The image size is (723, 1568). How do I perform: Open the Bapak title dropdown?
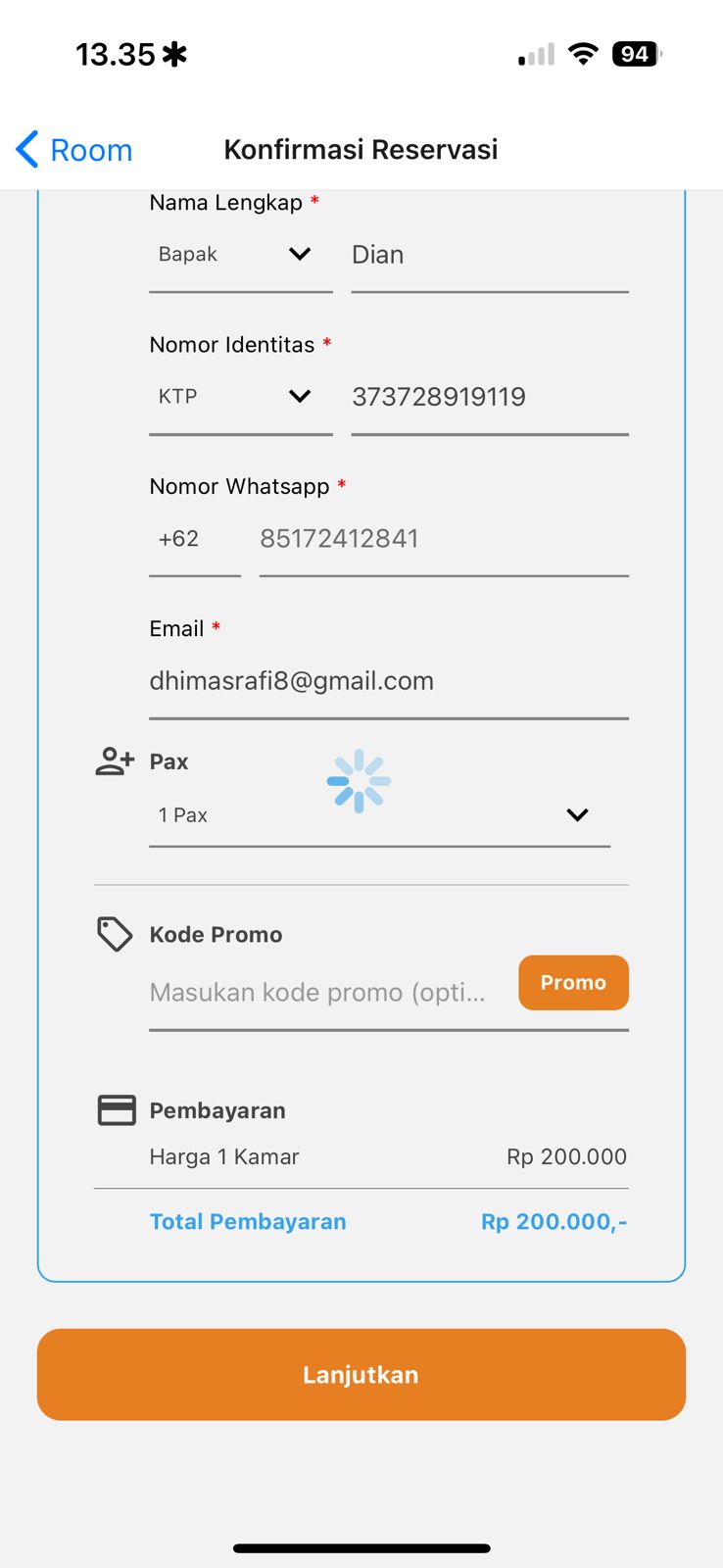240,255
